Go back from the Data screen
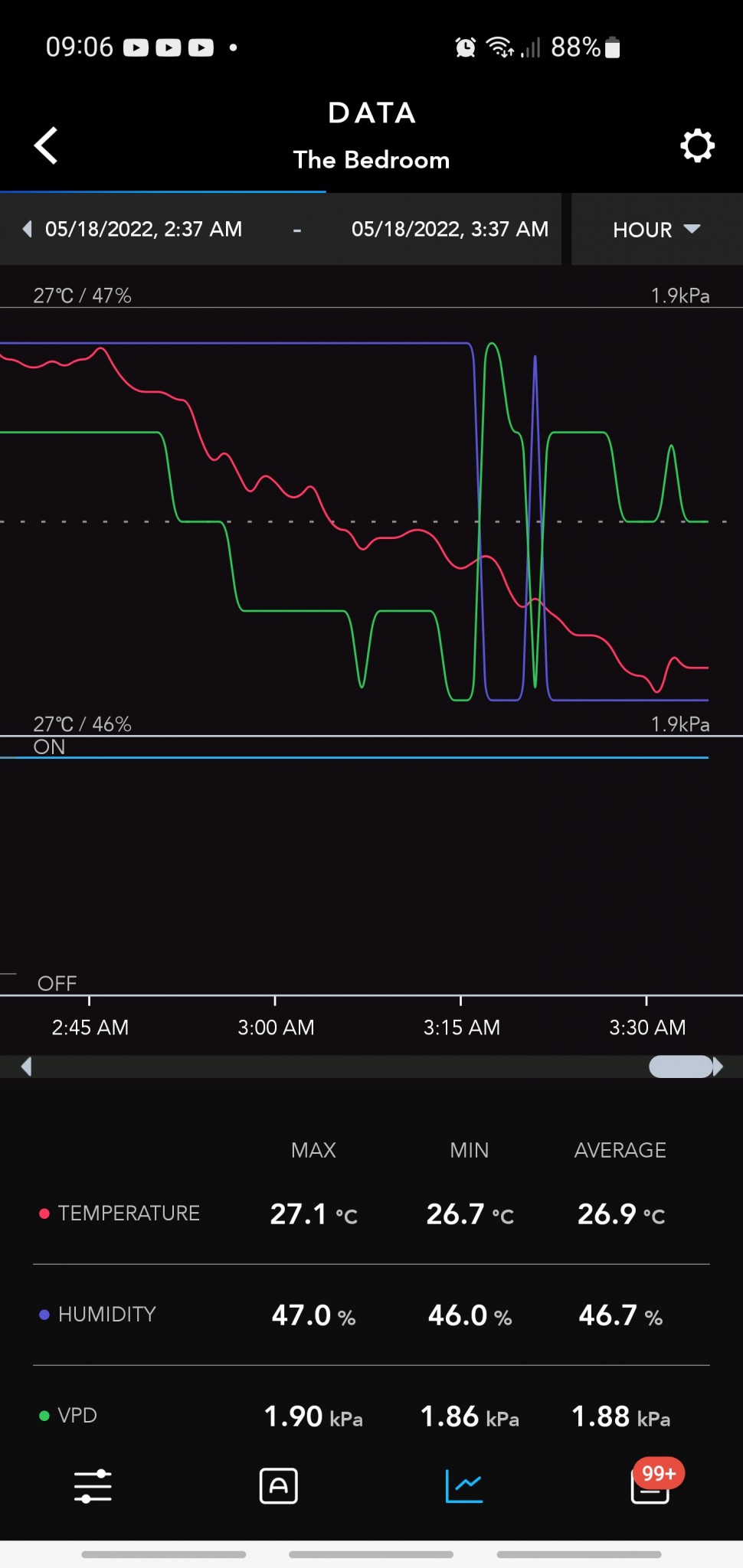This screenshot has width=743, height=1568. click(46, 145)
